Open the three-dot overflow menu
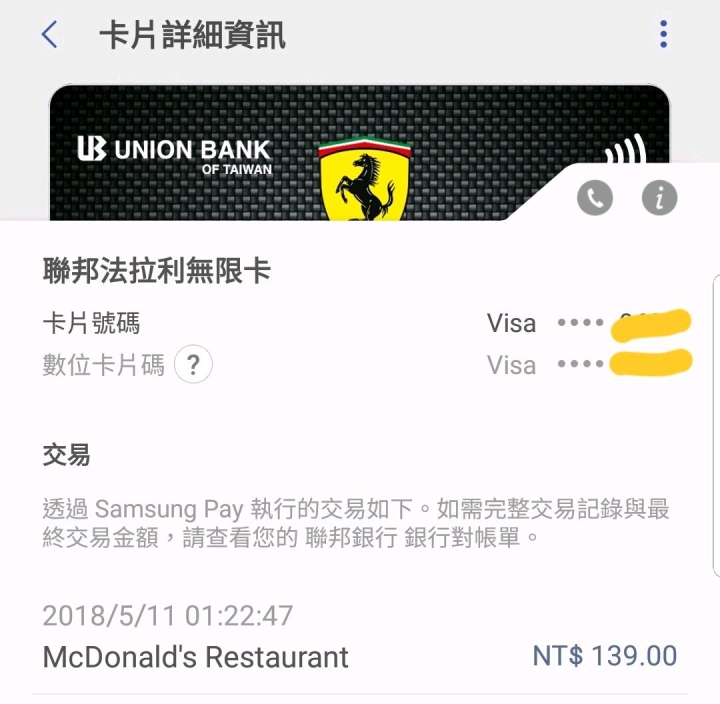 (x=663, y=35)
